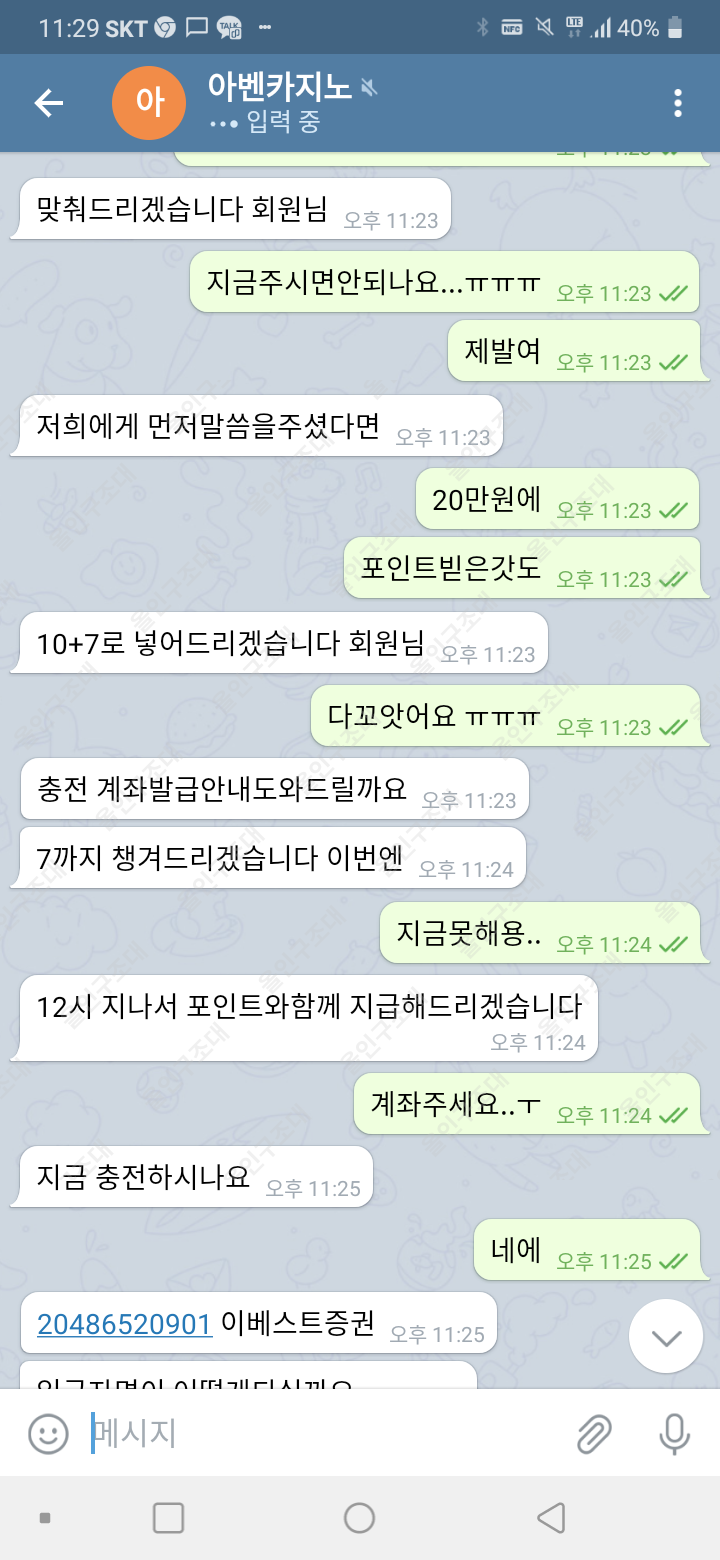720x1560 pixels.
Task: Record a voice message with the microphone
Action: (675, 1434)
